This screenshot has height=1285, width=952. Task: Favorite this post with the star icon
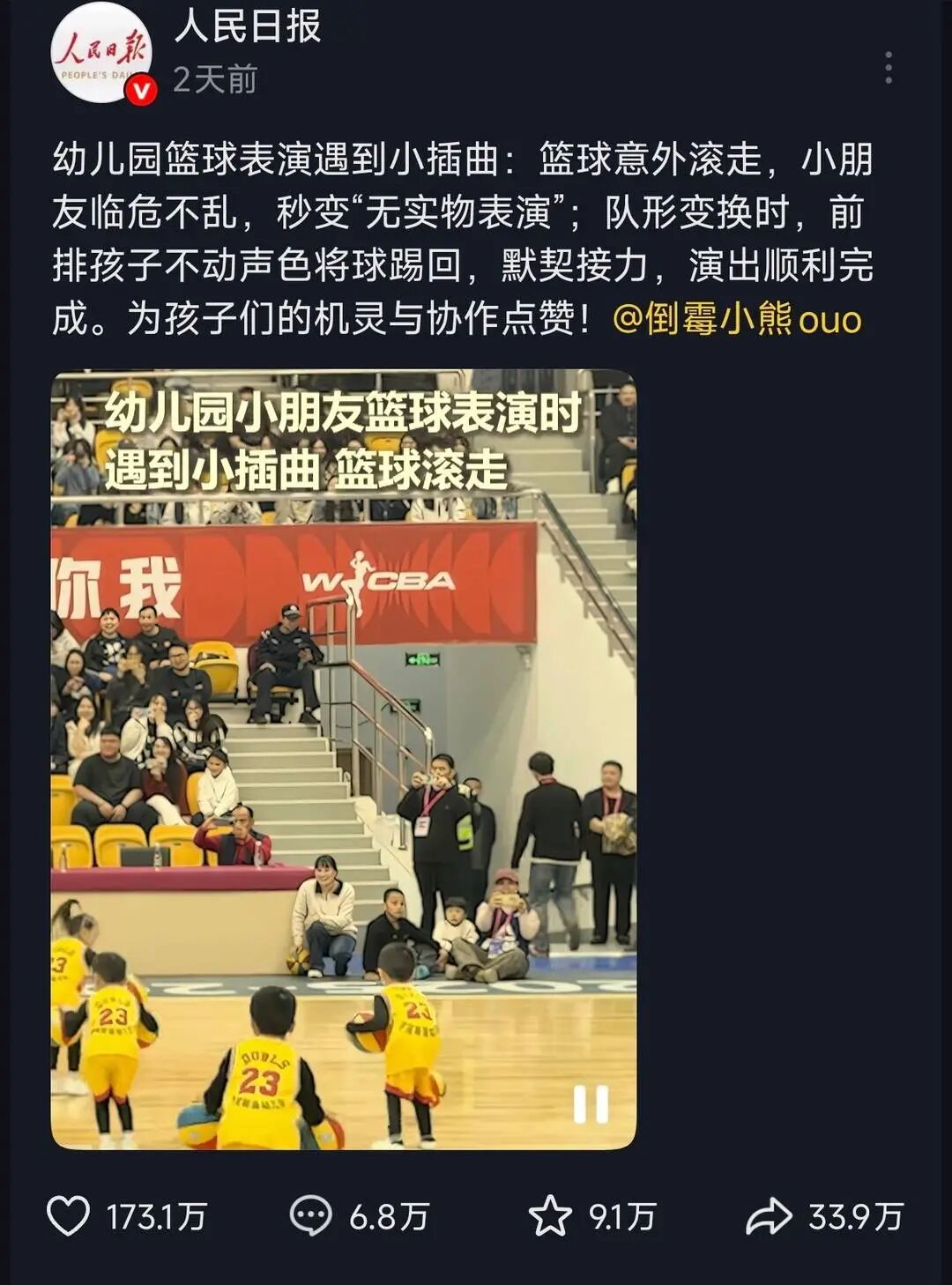pos(550,1216)
